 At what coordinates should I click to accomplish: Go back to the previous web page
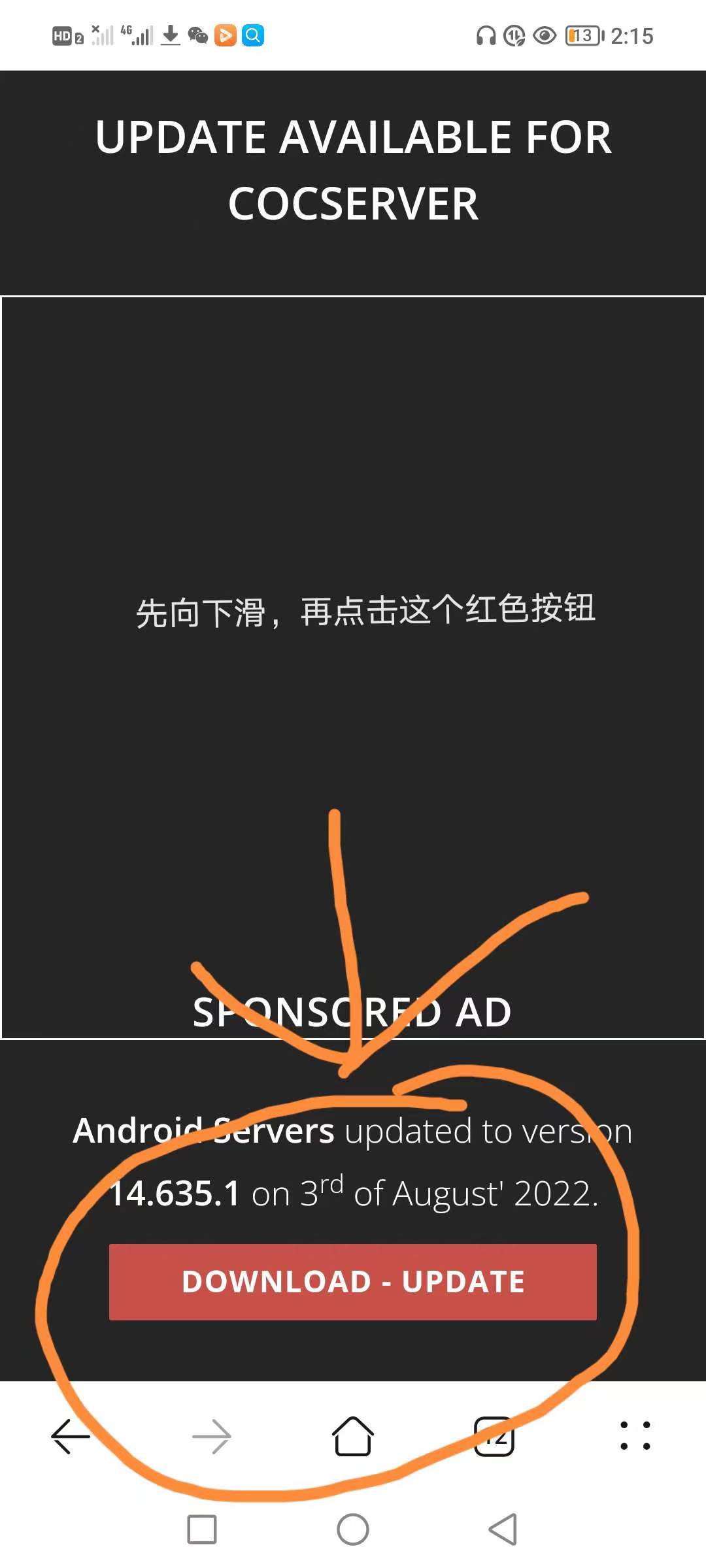pyautogui.click(x=71, y=1436)
